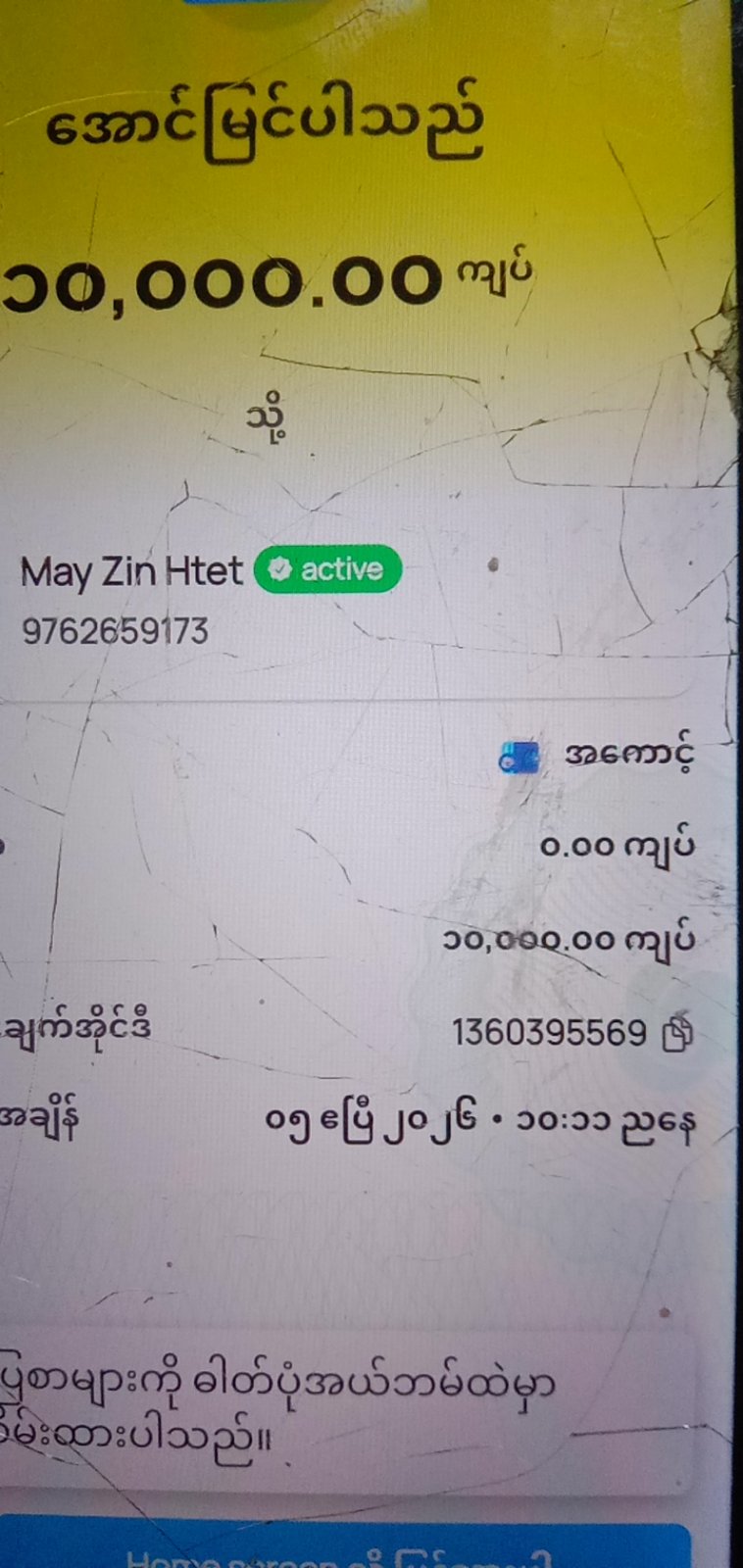
Task: Copy the transaction ID 1360395569
Action: pos(678,1034)
